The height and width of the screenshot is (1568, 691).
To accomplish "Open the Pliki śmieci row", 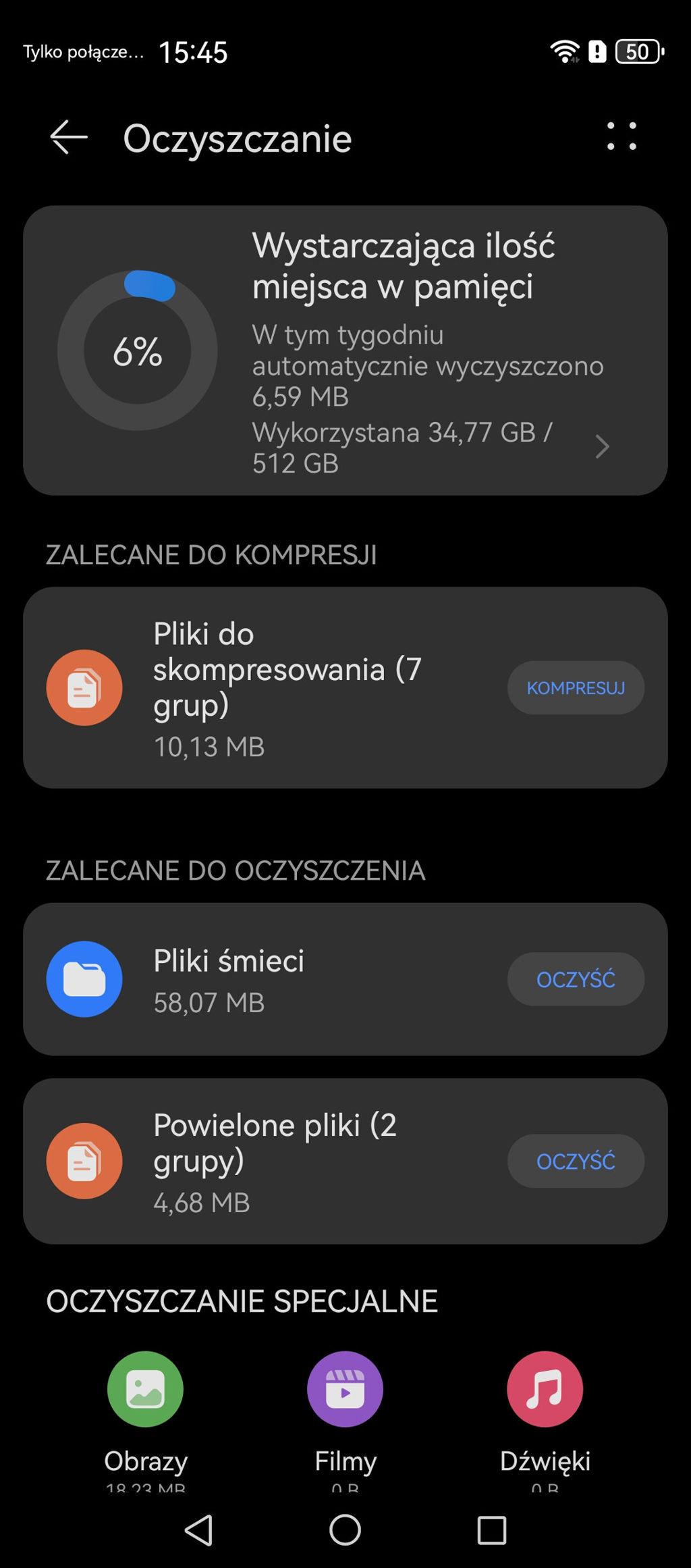I will click(x=270, y=979).
